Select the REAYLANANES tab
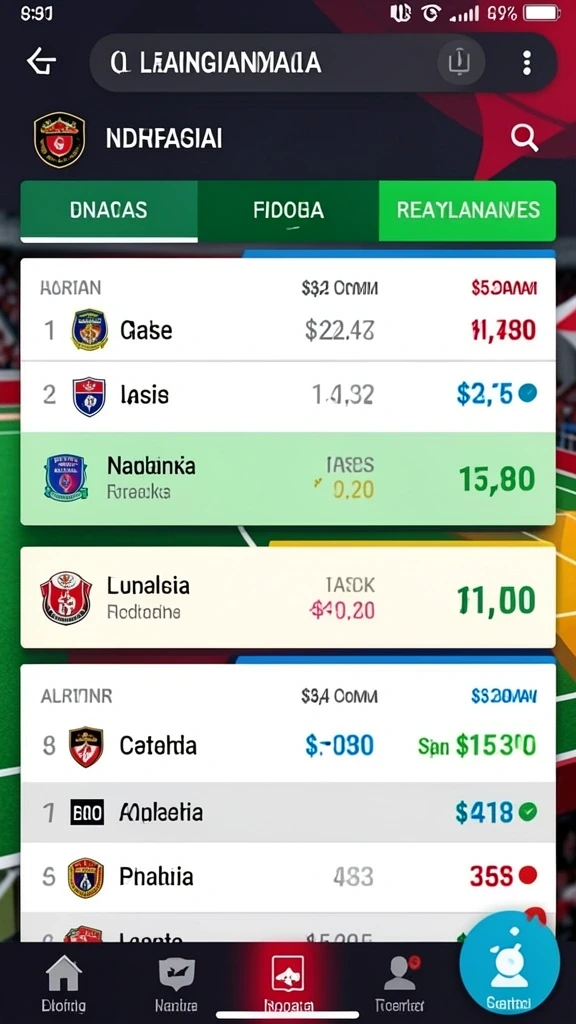The height and width of the screenshot is (1024, 576). tap(468, 211)
